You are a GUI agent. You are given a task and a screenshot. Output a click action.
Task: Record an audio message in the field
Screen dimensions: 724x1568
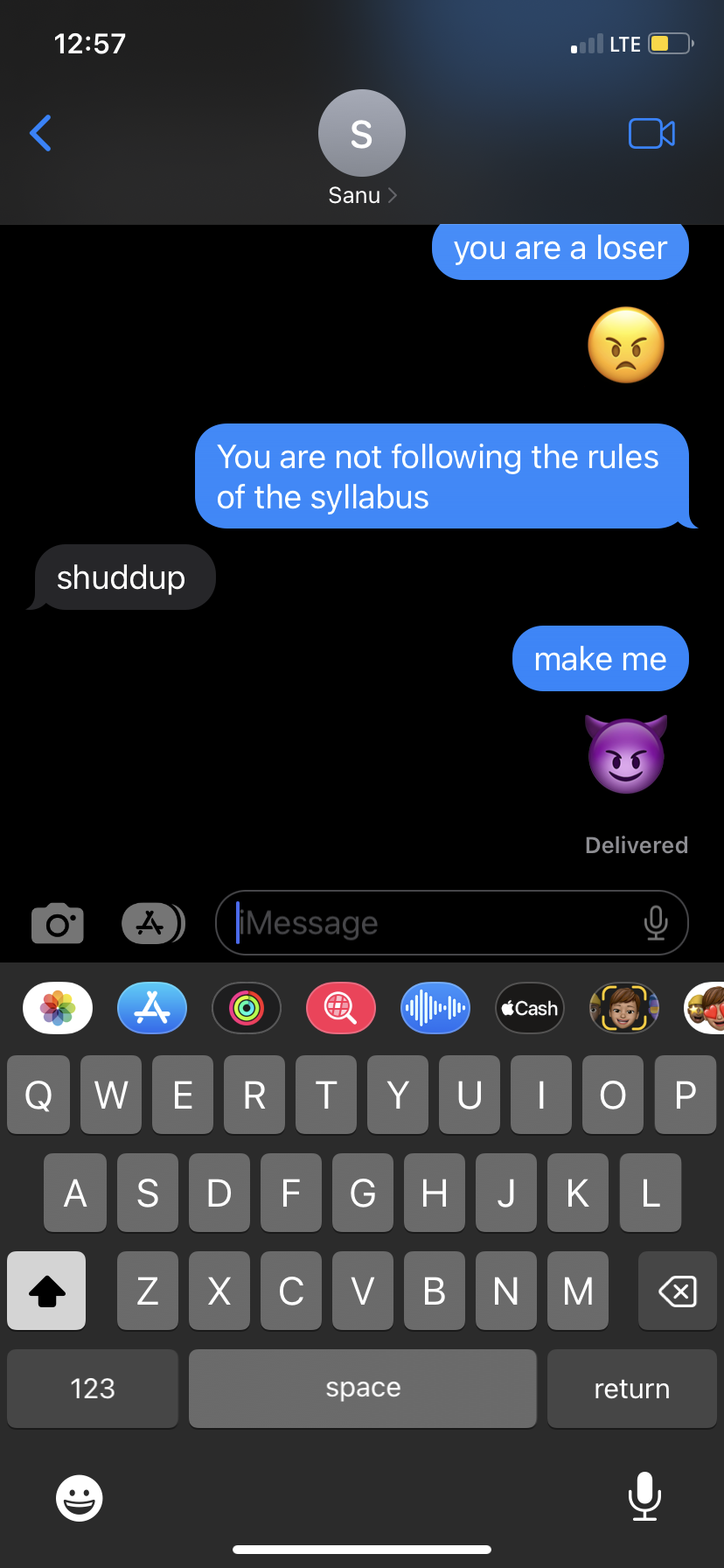[656, 923]
